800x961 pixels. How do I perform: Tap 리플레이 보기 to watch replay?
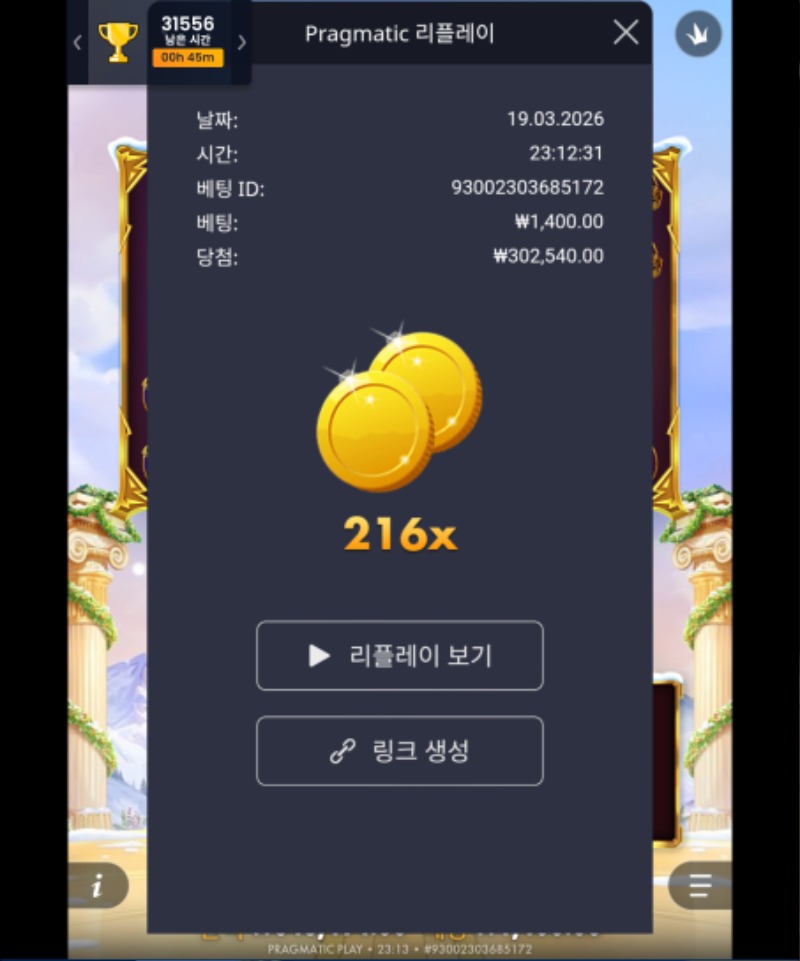pyautogui.click(x=400, y=656)
